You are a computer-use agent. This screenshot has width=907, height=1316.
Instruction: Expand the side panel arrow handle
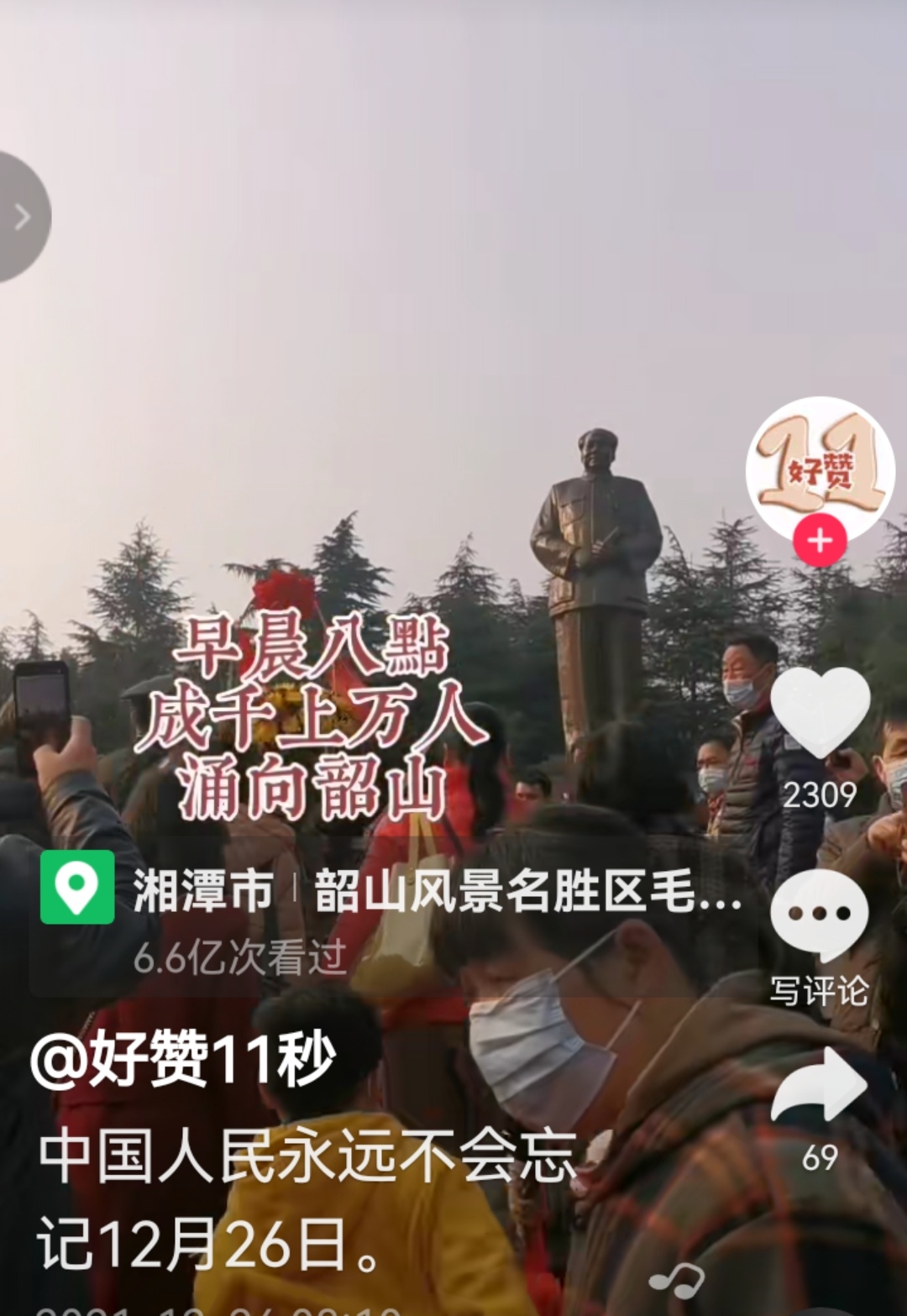[x=22, y=217]
